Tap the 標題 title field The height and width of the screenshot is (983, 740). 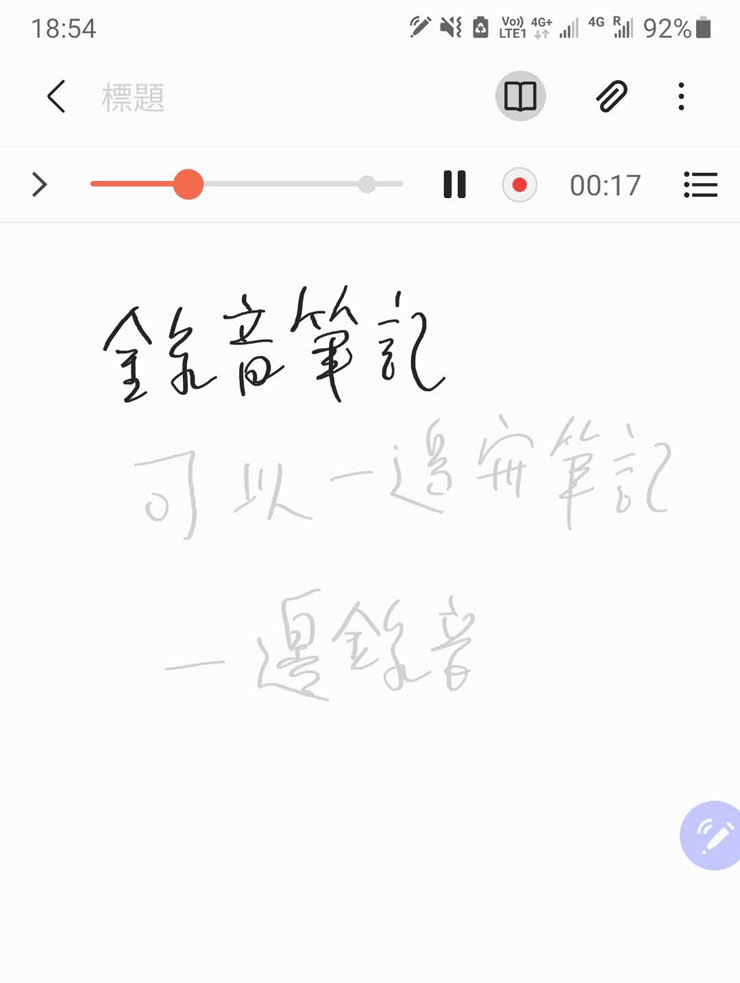(133, 98)
